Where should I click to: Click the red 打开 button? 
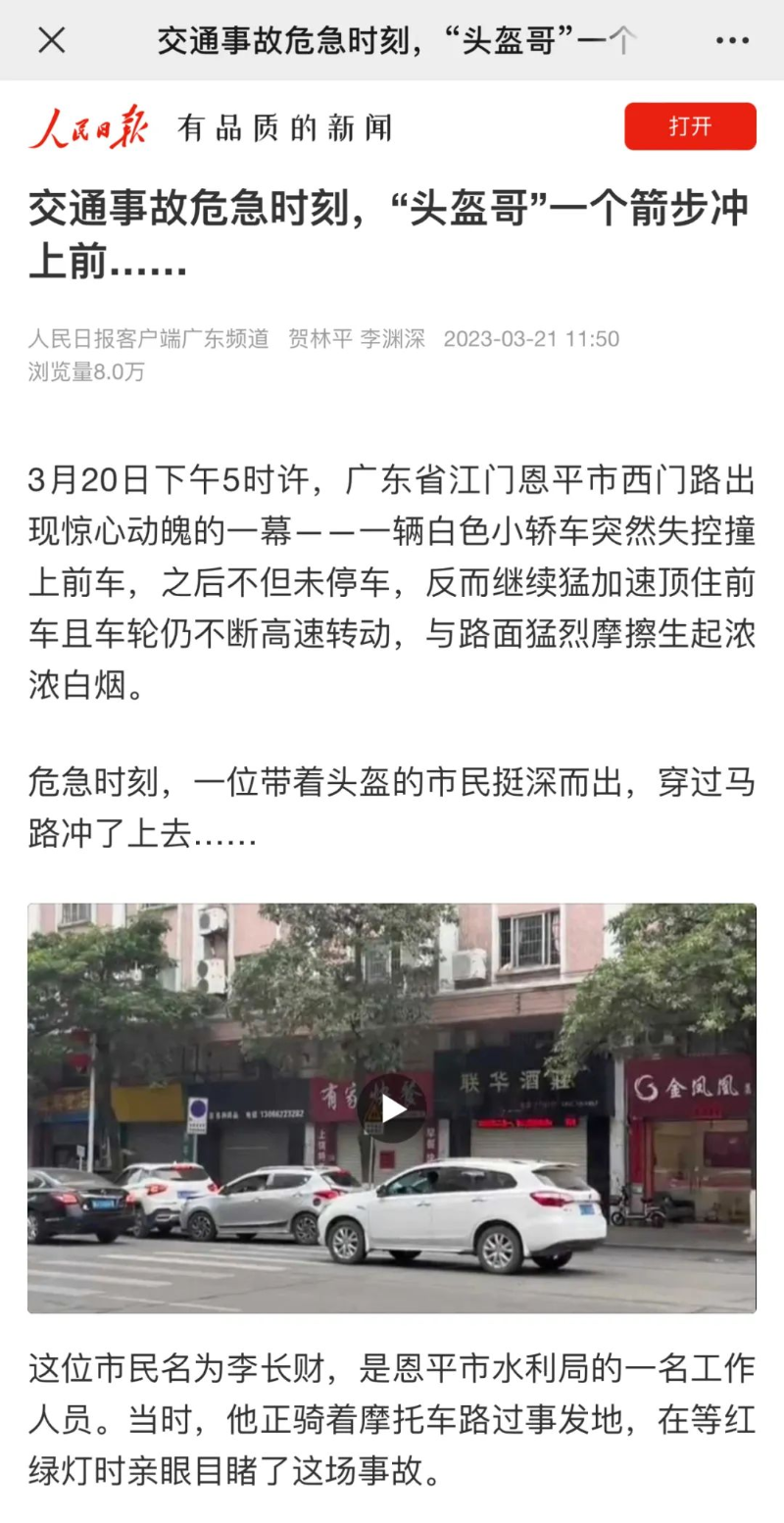[689, 126]
